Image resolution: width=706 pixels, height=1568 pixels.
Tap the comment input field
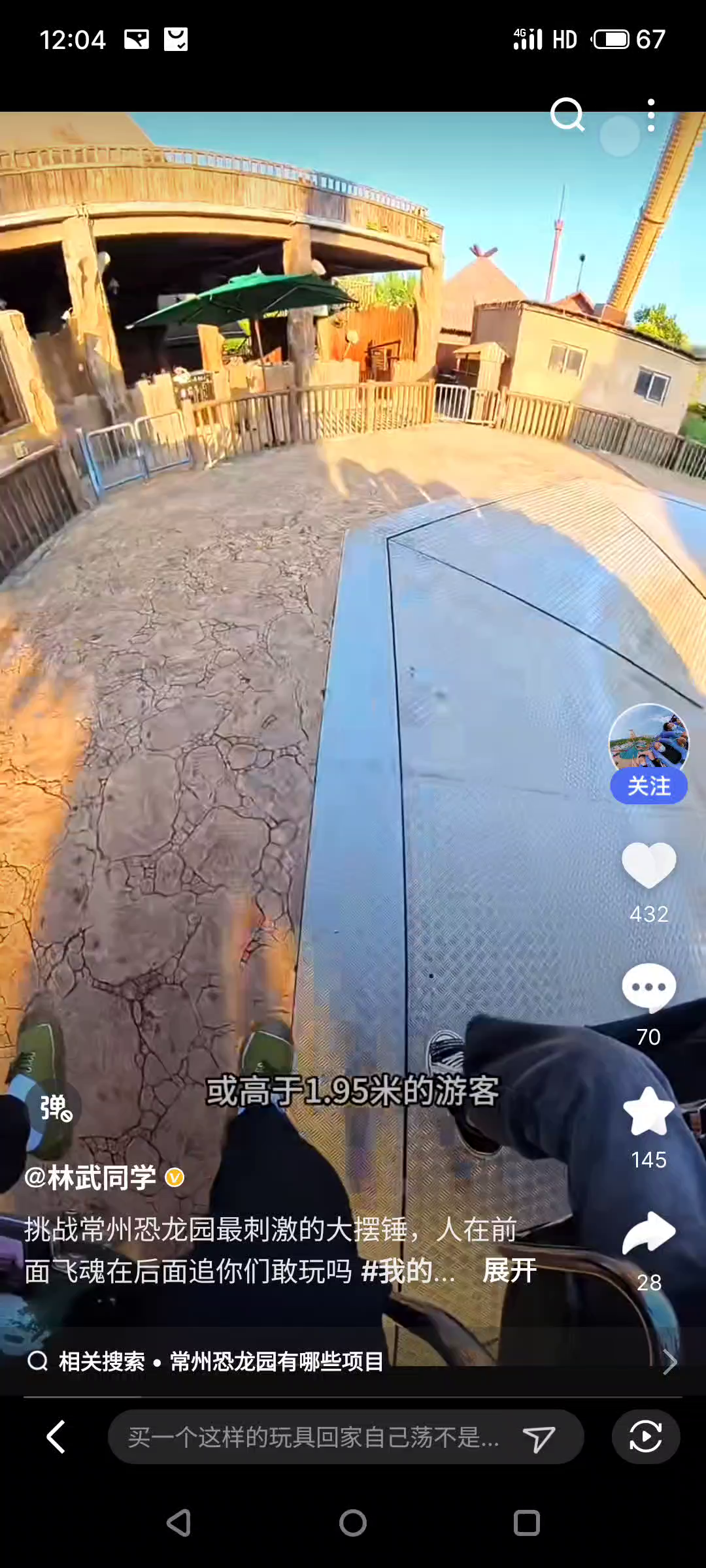tap(314, 1437)
